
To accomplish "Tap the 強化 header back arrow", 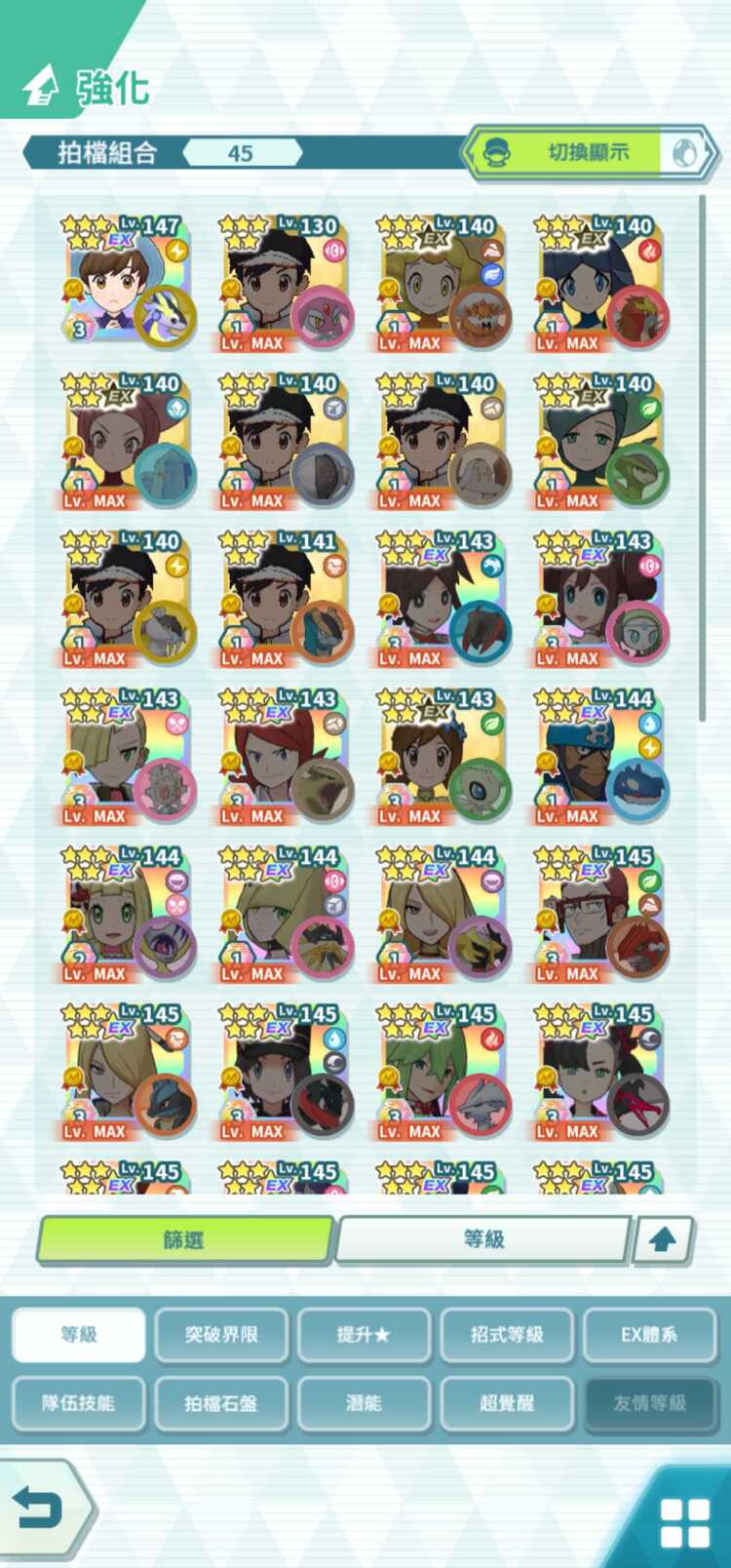I will [x=41, y=87].
